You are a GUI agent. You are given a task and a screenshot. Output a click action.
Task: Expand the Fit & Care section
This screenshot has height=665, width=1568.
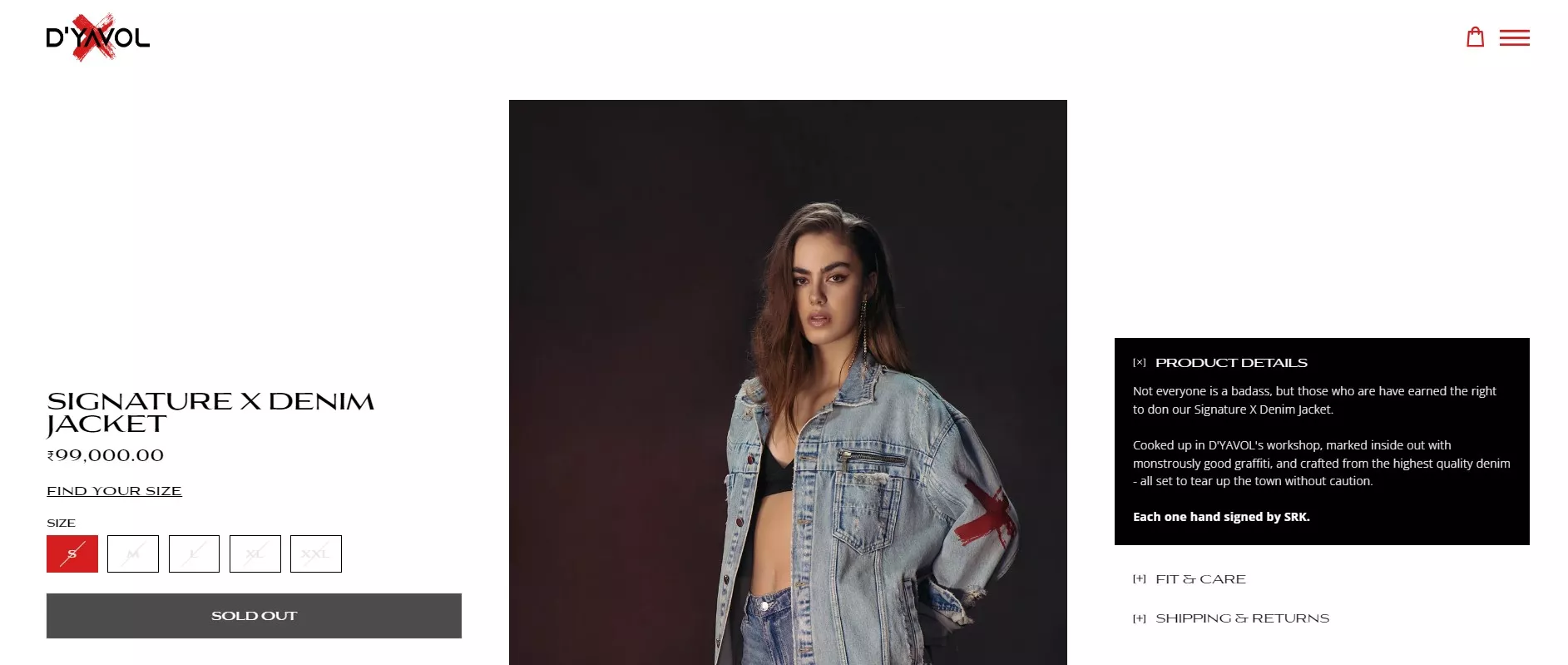(1199, 579)
